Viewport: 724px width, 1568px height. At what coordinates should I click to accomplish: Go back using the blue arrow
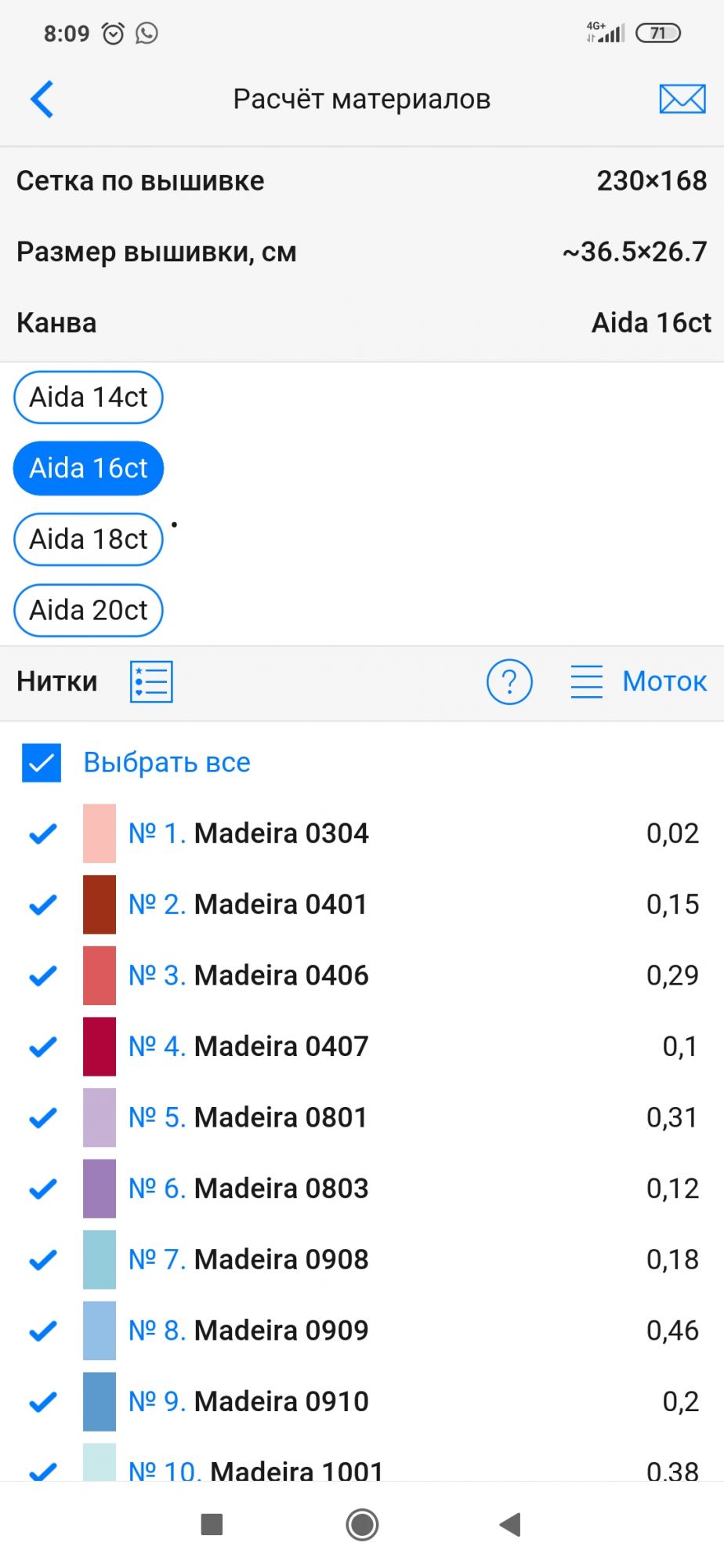(42, 100)
